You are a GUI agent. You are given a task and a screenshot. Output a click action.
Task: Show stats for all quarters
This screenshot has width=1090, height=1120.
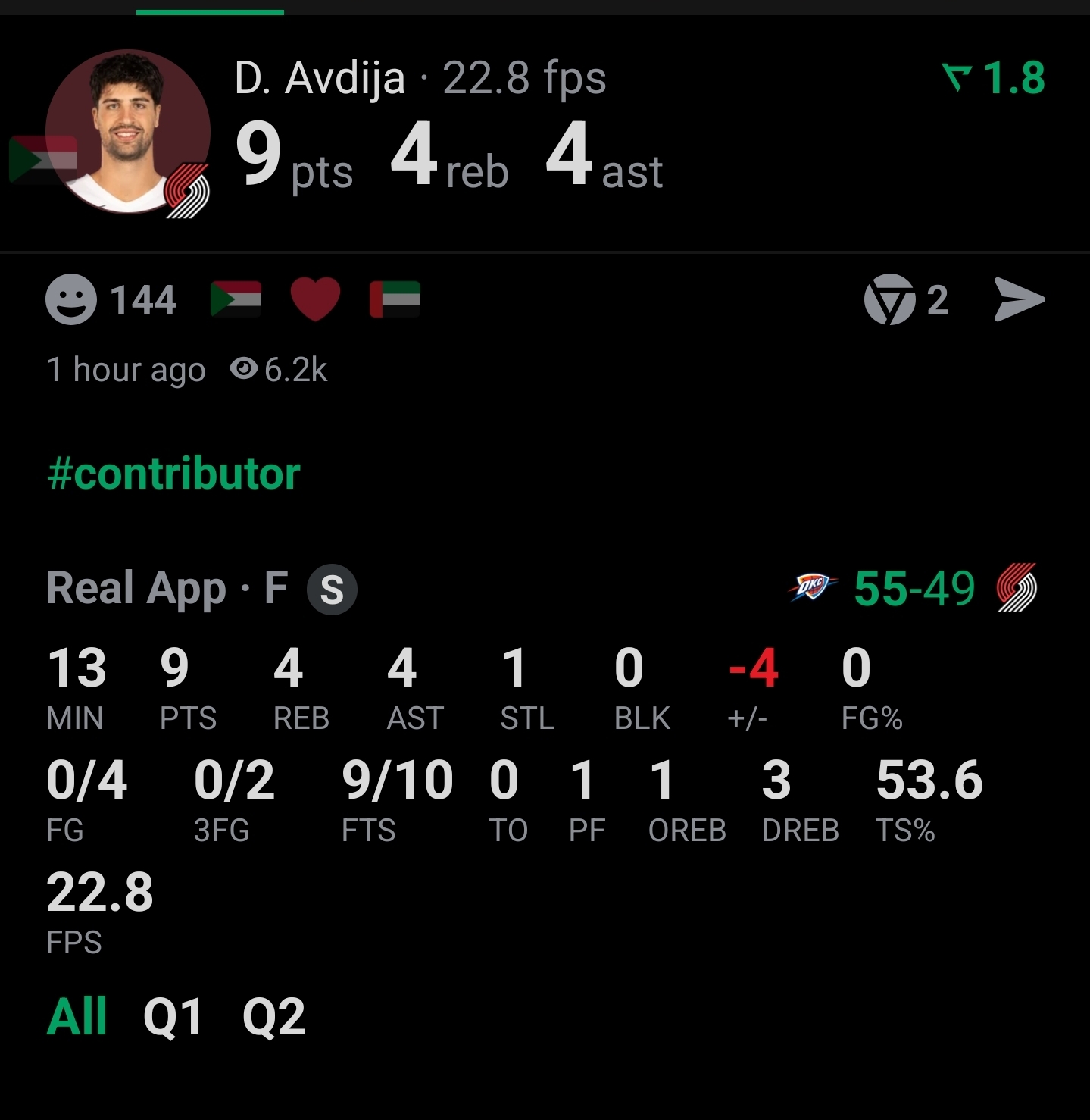(x=77, y=1016)
